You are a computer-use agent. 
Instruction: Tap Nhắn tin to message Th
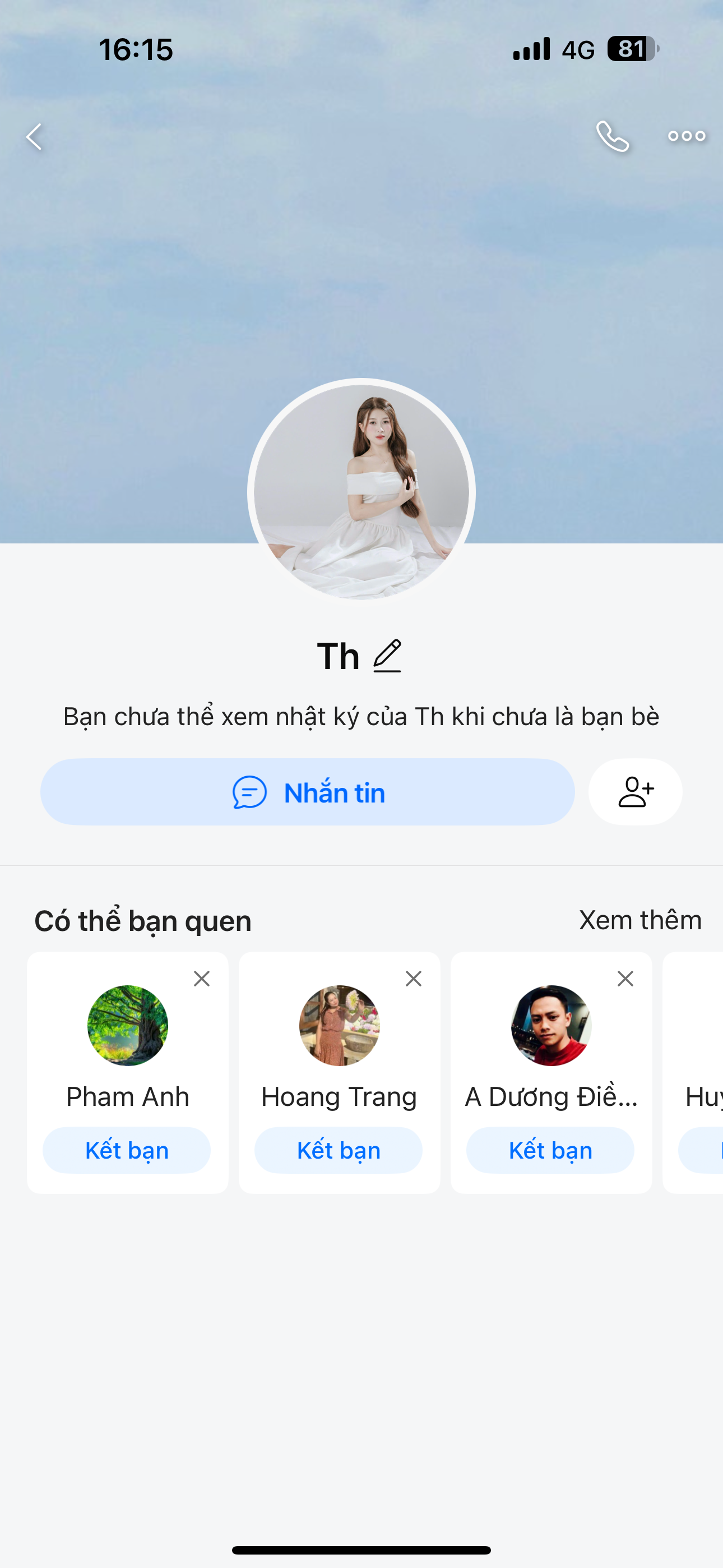(308, 792)
